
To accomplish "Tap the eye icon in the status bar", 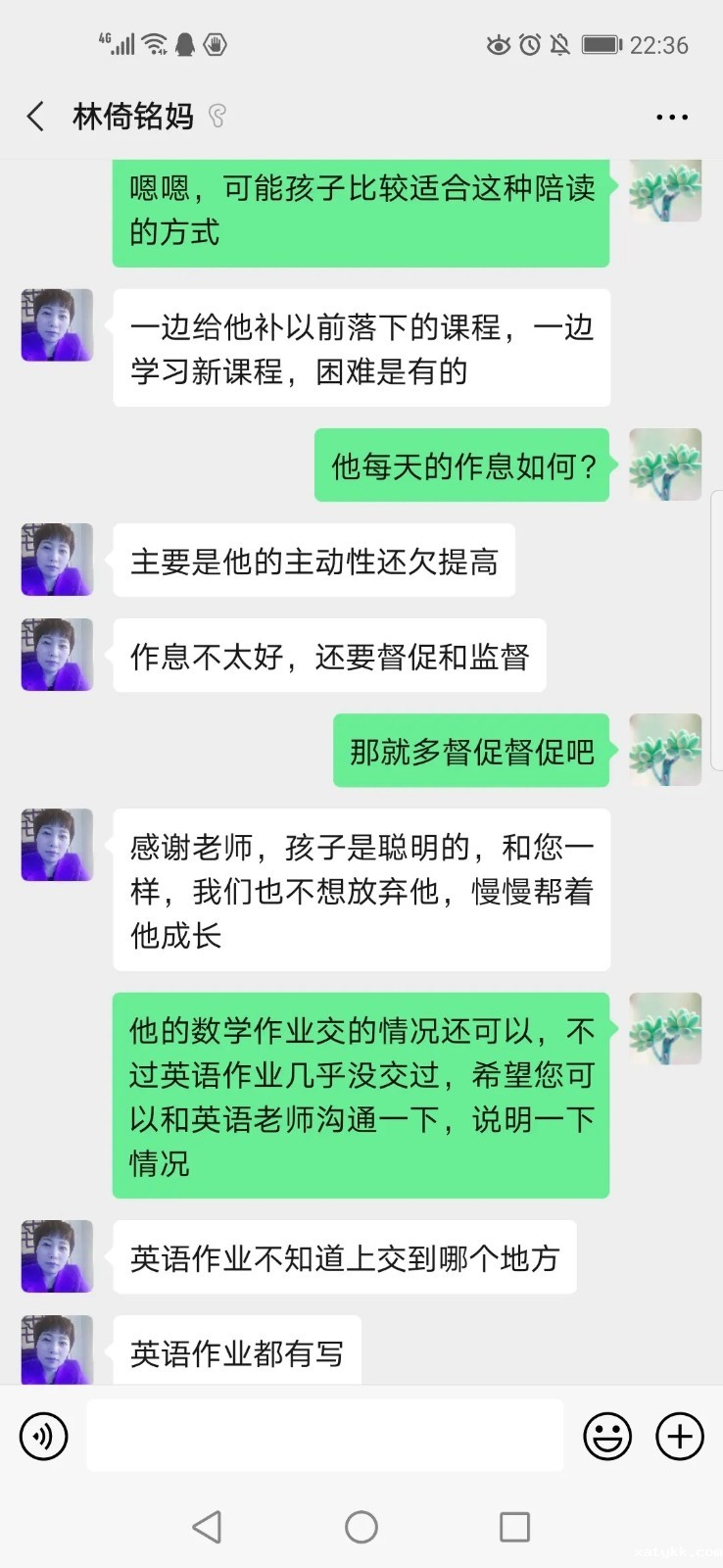I will 499,43.
